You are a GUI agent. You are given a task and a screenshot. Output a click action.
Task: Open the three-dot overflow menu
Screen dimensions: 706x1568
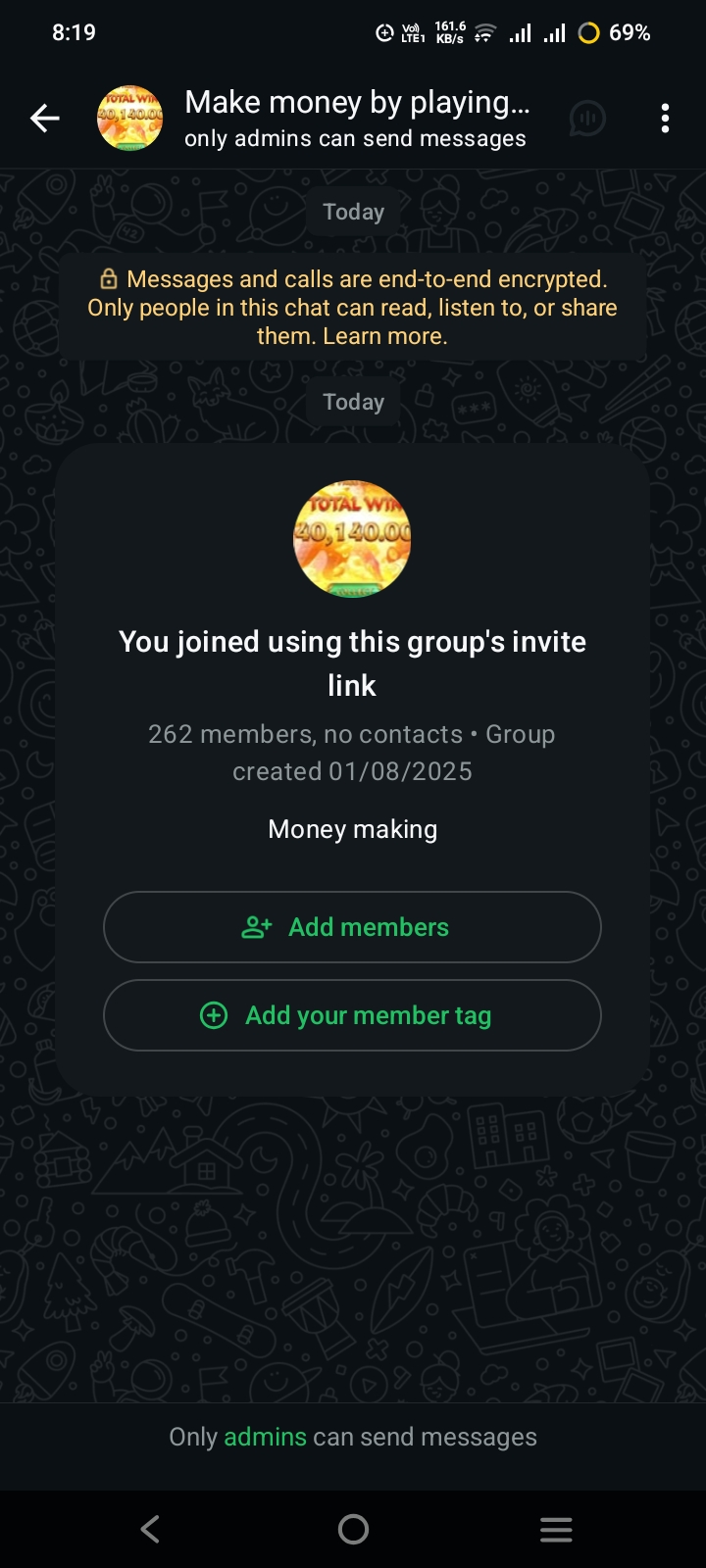pos(665,119)
